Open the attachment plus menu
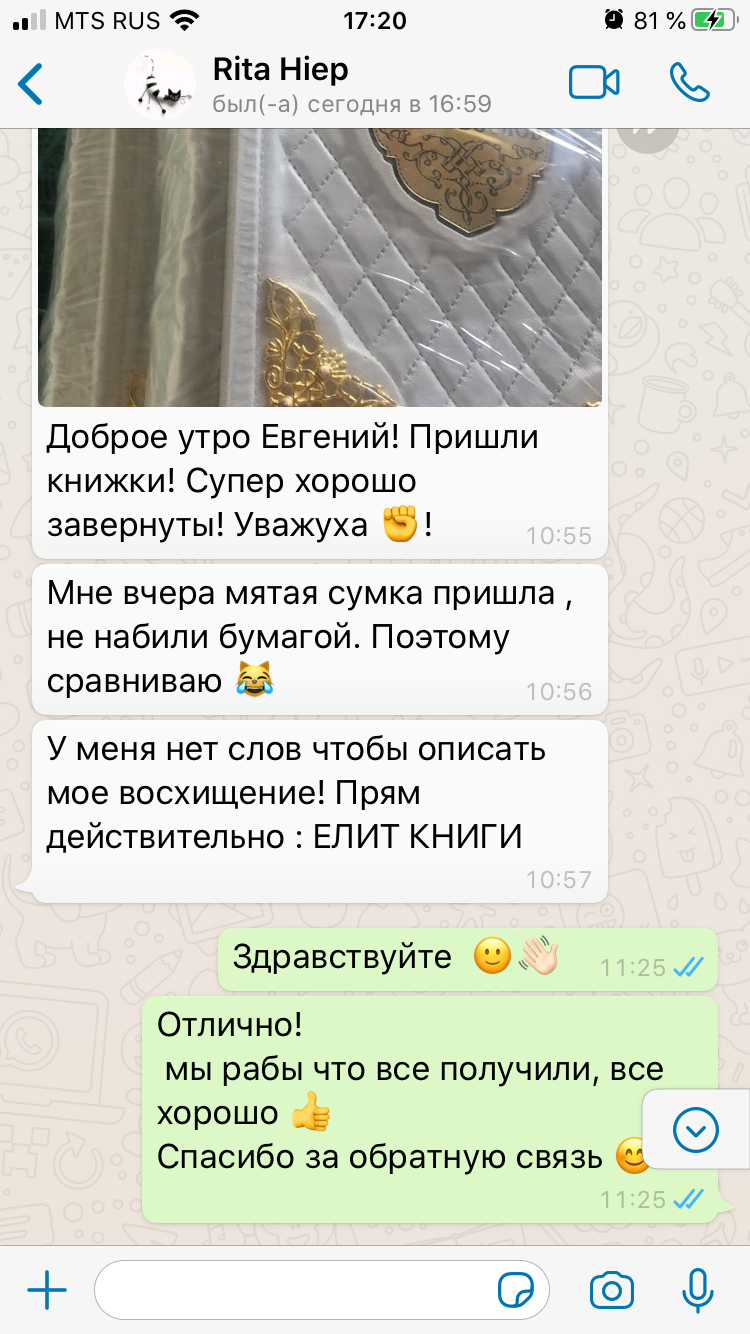Viewport: 750px width, 1334px height. coord(47,1291)
